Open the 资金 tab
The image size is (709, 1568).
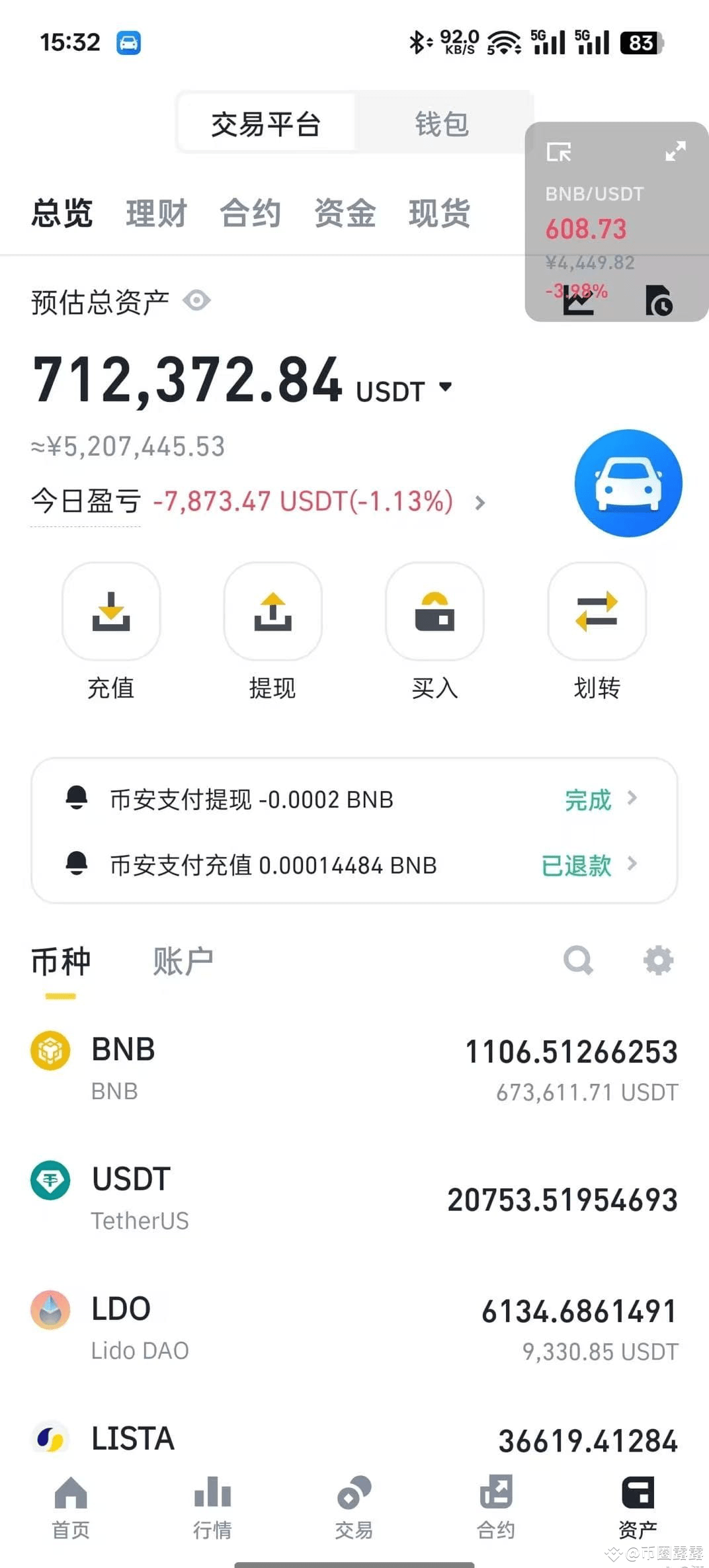[345, 214]
